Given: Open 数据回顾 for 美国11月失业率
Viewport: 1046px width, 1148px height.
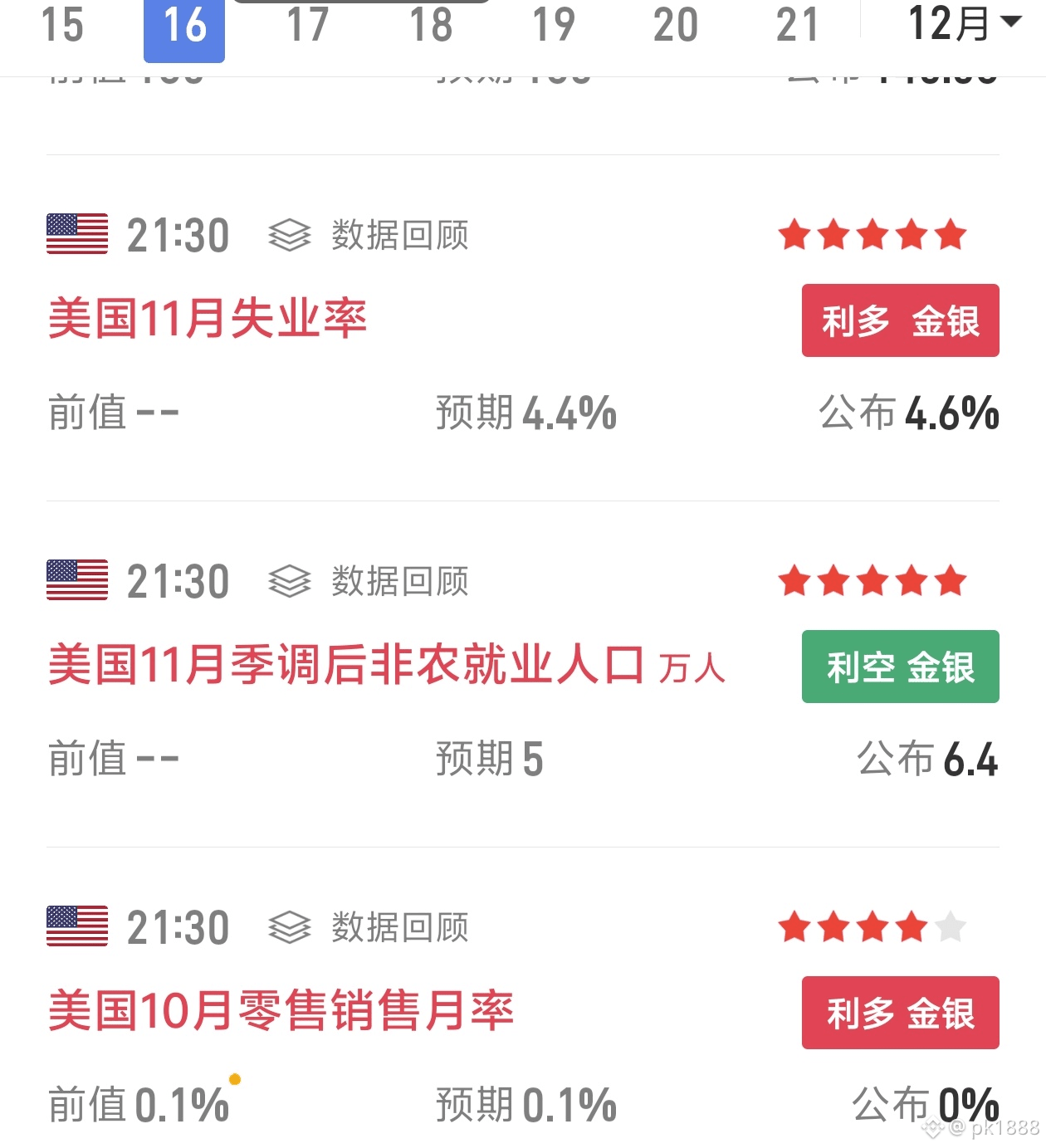Looking at the screenshot, I should pos(369,236).
